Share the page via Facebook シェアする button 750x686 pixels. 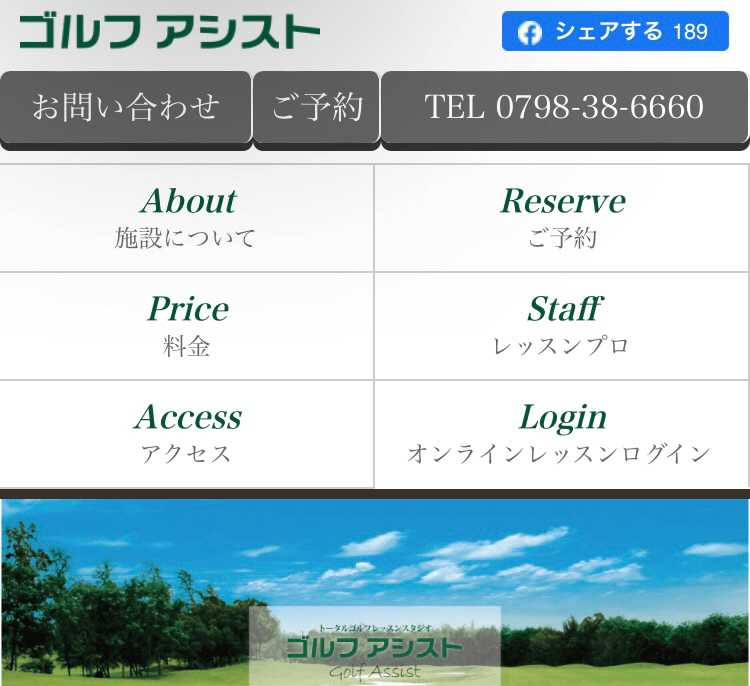615,32
